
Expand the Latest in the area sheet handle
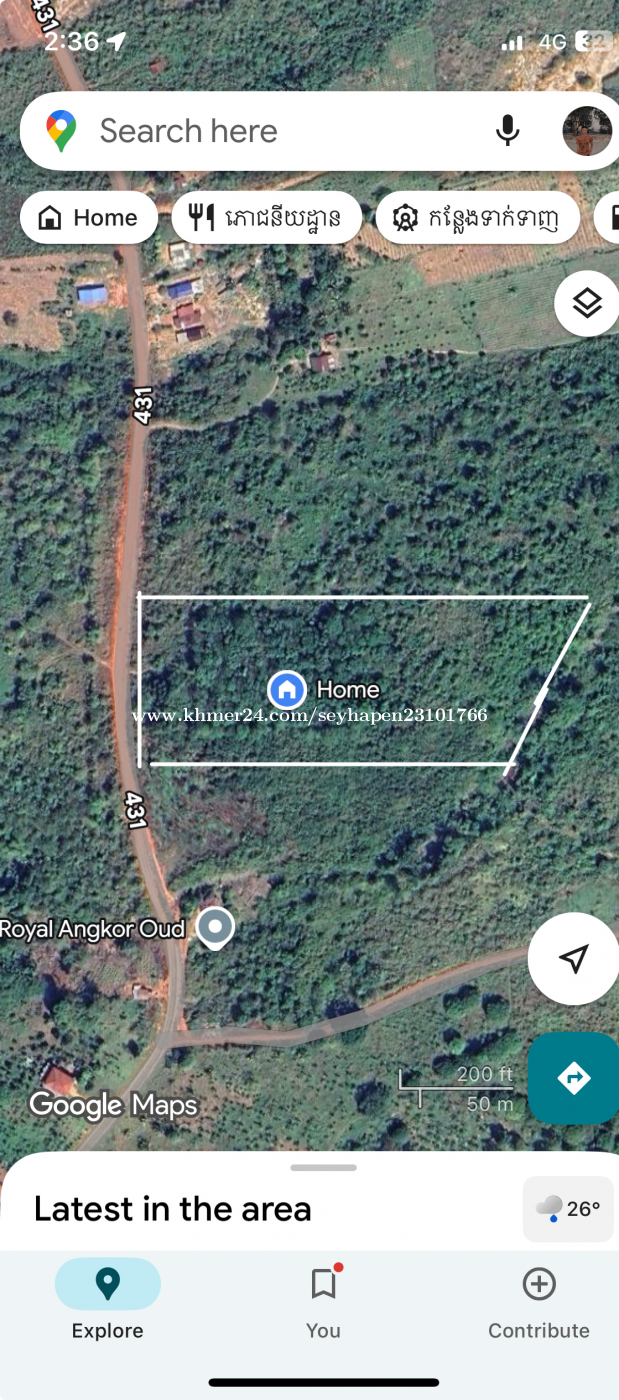click(323, 1168)
